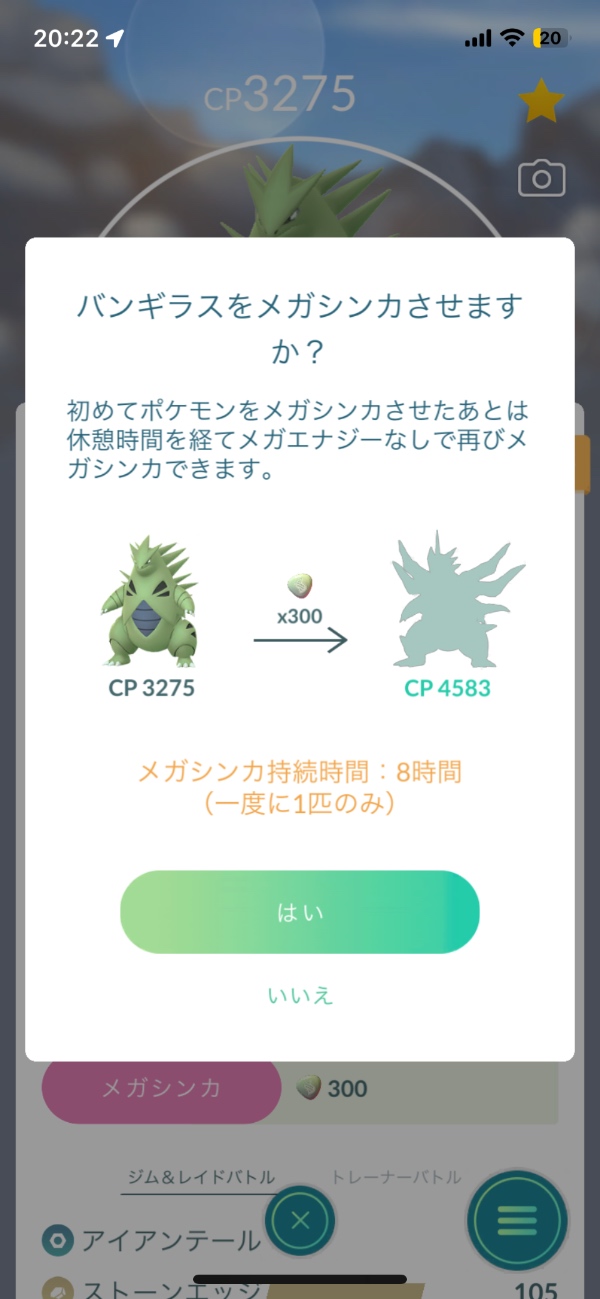This screenshot has height=1299, width=600.
Task: Decline by tapping いいえ
Action: (x=300, y=995)
